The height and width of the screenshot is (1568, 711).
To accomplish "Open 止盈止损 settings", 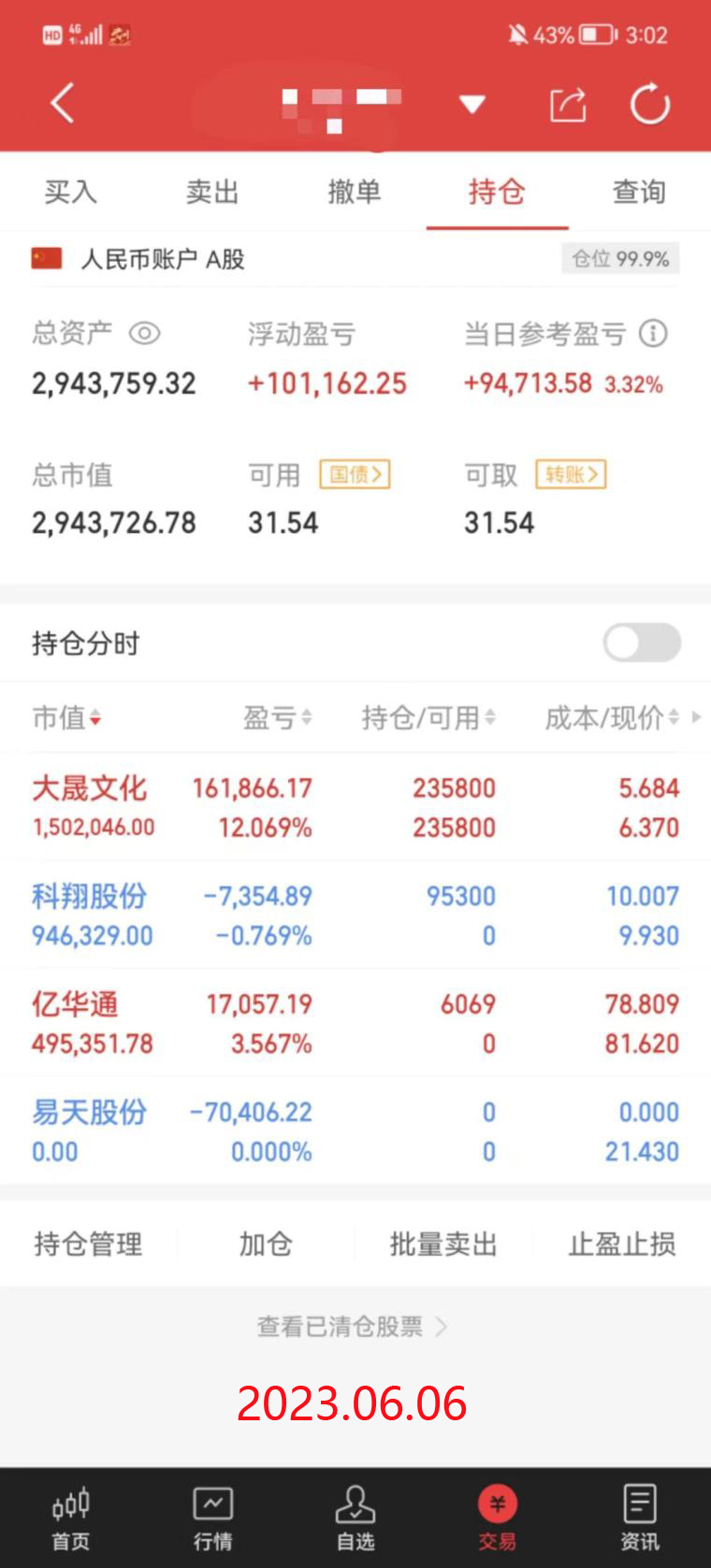I will click(x=622, y=1244).
